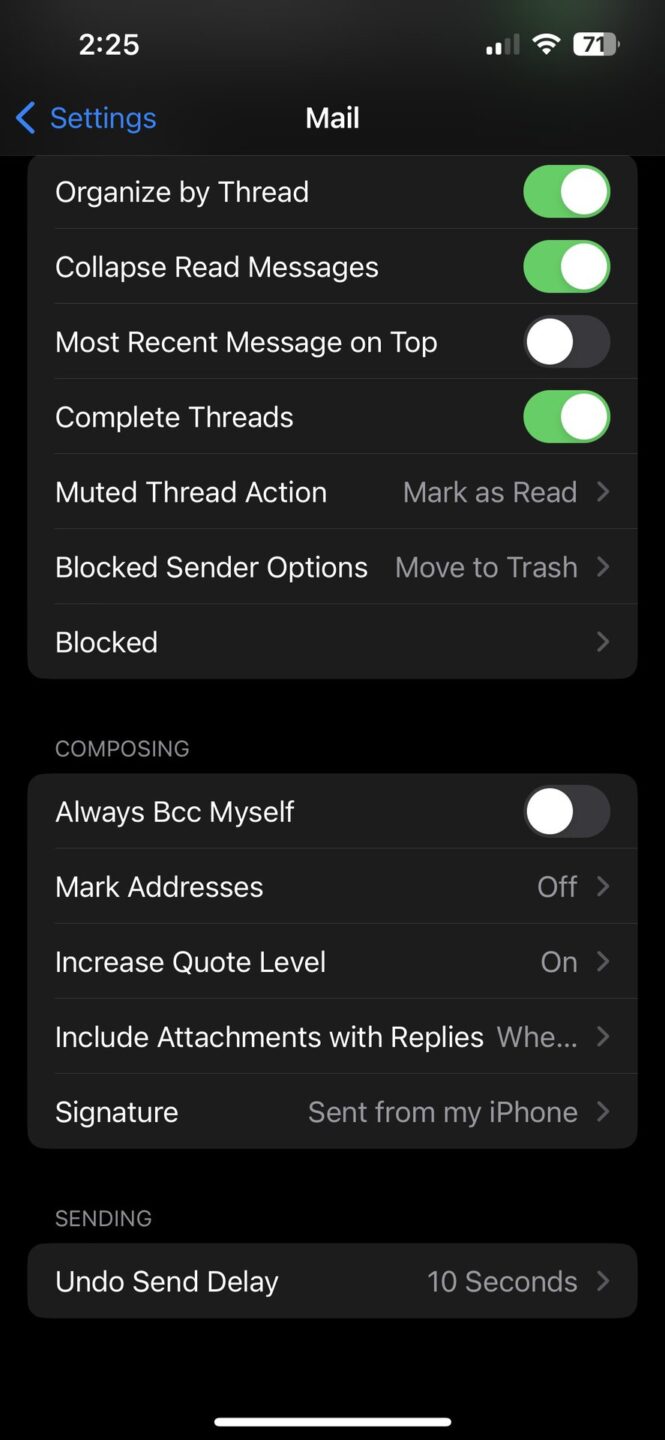Open Increase Quote Level setting

tap(332, 962)
